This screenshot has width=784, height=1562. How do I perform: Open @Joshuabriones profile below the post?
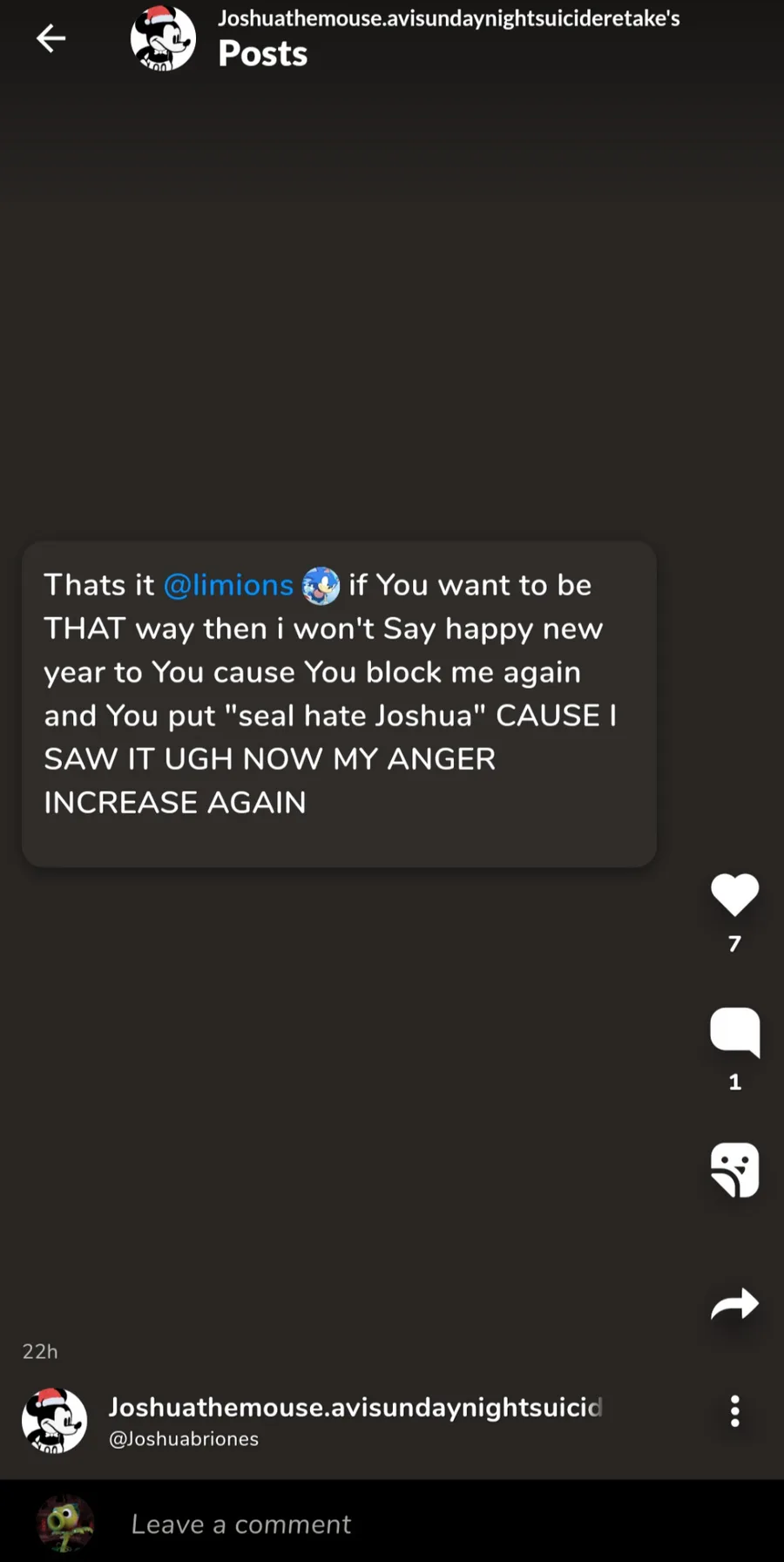point(183,1439)
